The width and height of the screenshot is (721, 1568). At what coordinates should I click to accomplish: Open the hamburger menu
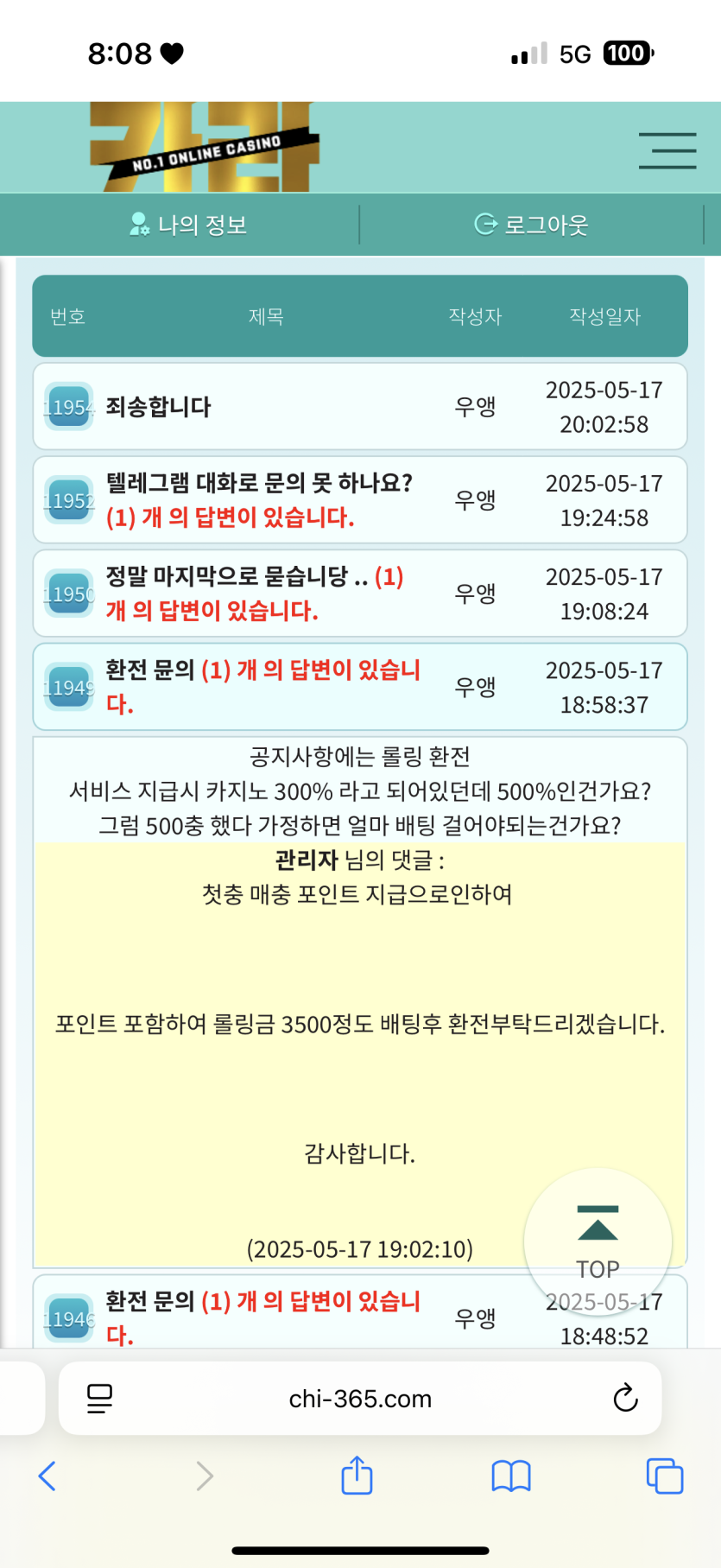(667, 150)
